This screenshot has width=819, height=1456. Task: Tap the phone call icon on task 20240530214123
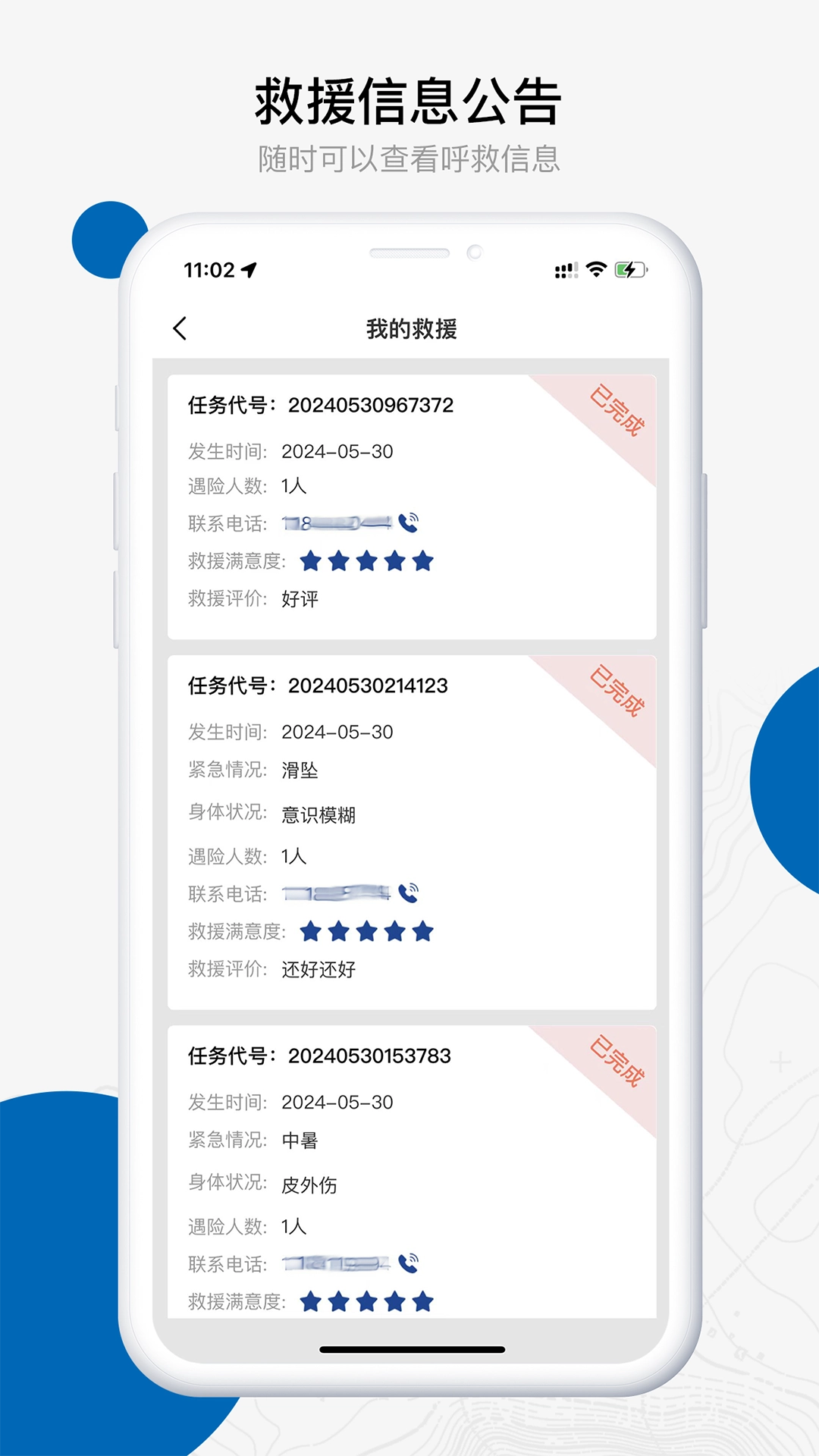[408, 893]
